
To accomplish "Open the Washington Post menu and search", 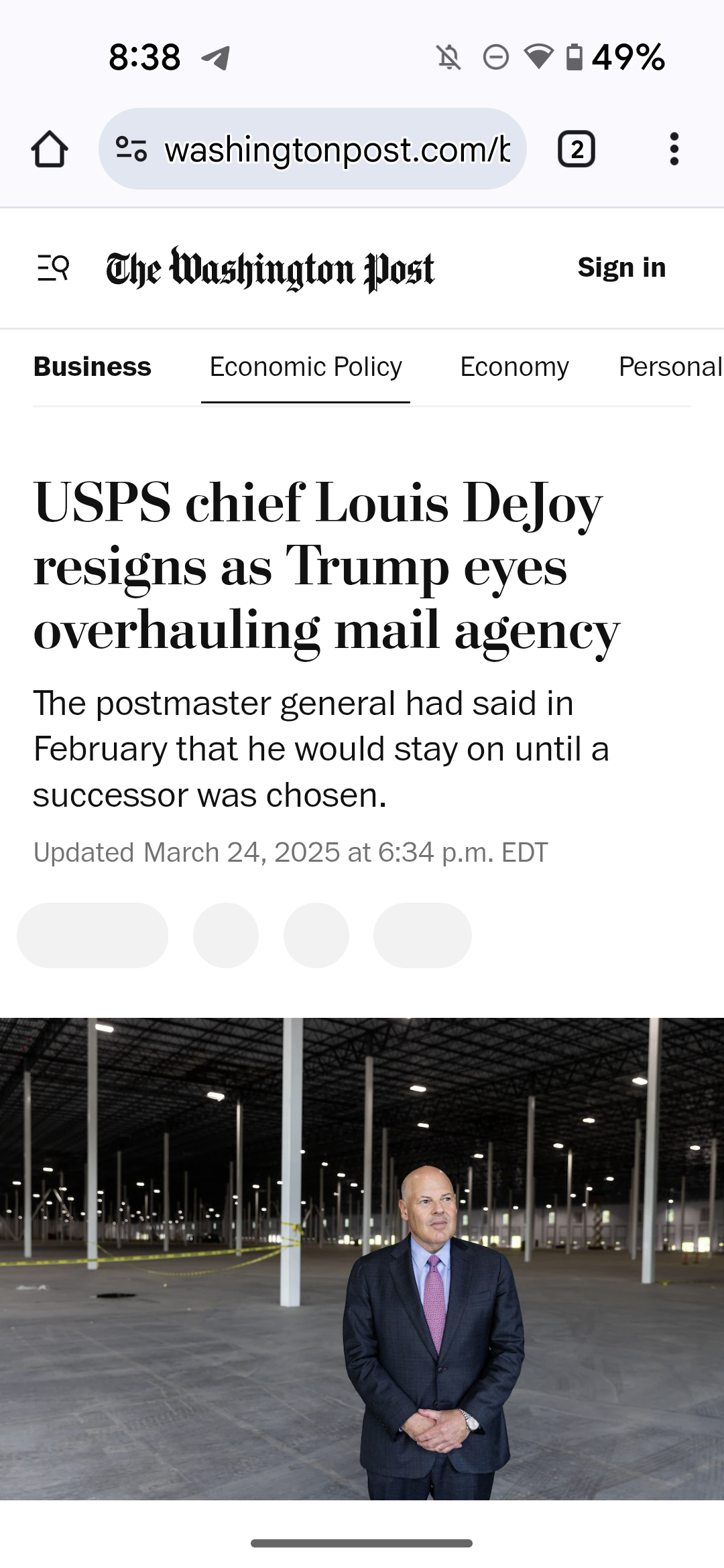I will [x=53, y=268].
